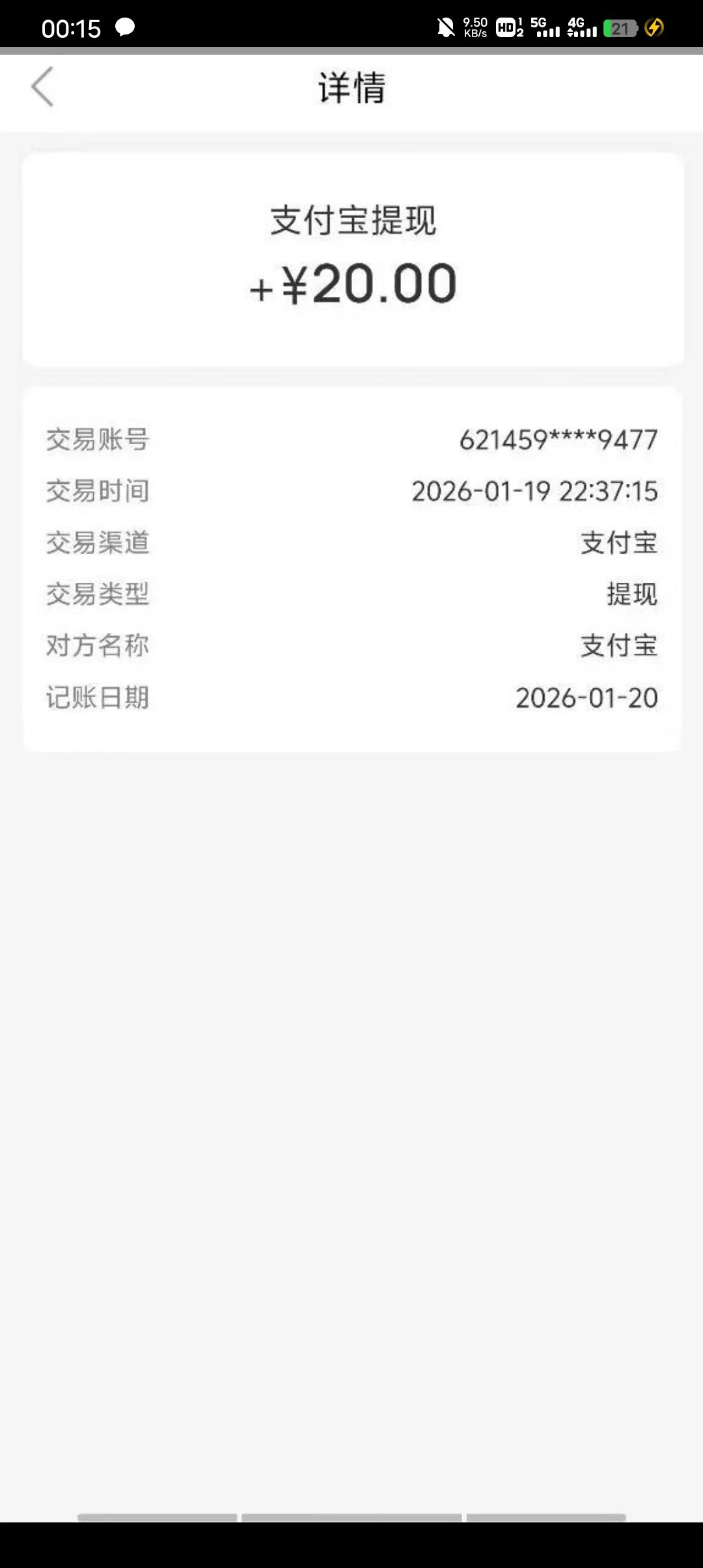Tap the 详情 page title
703x1568 pixels.
351,89
